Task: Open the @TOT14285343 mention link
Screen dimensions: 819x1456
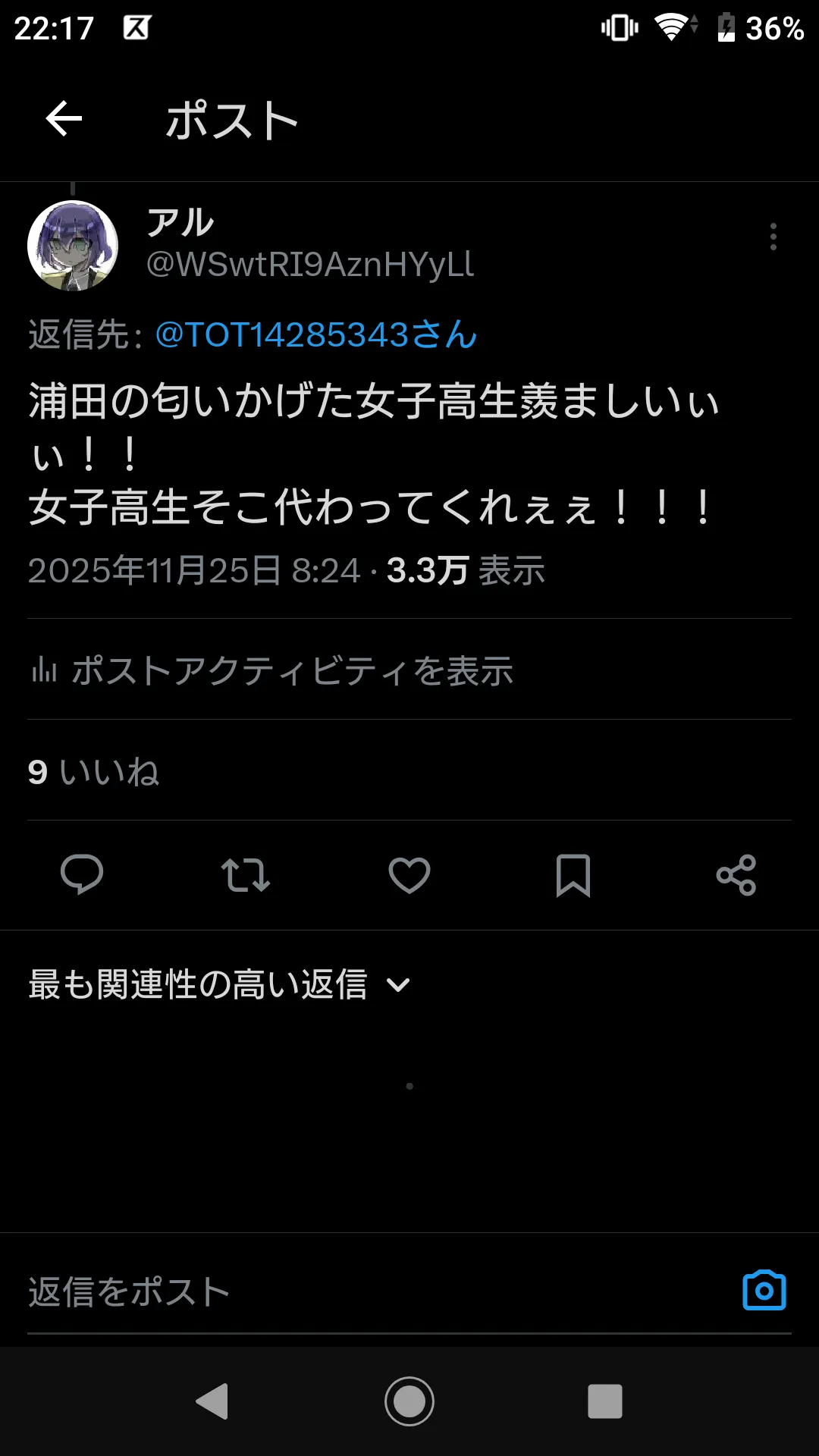Action: point(315,334)
